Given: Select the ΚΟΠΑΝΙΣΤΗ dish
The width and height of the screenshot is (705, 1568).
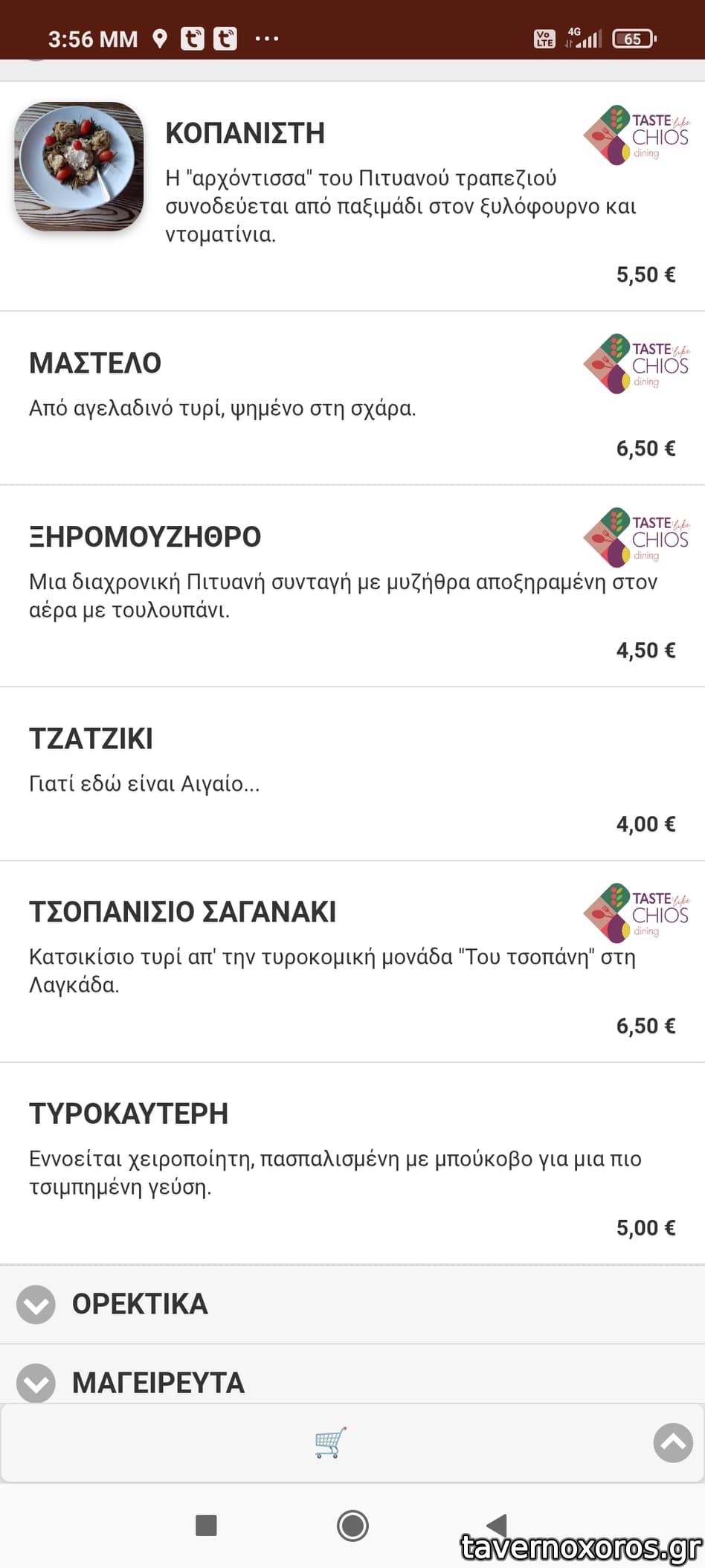Looking at the screenshot, I should (x=245, y=133).
